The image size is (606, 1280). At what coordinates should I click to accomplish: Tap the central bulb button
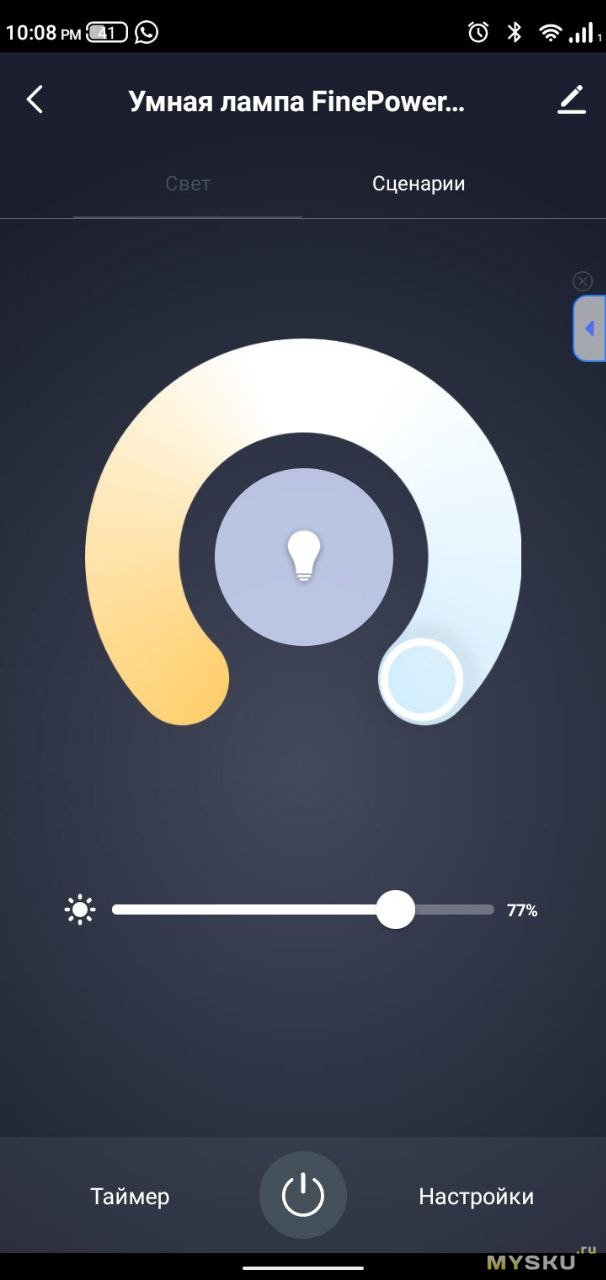[304, 556]
